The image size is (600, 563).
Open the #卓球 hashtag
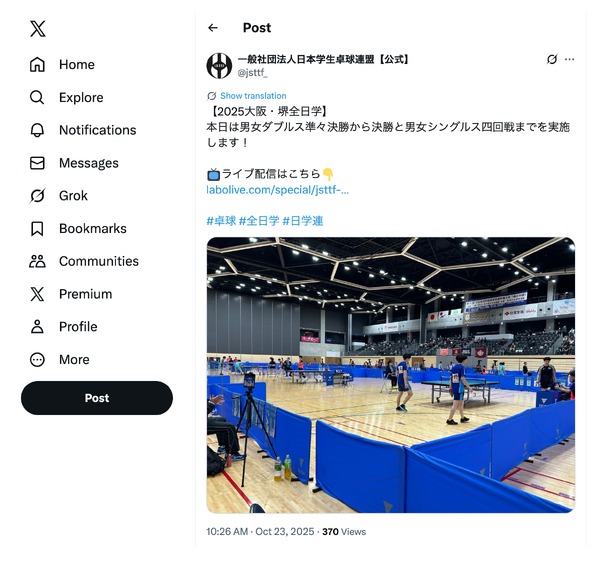tap(221, 221)
